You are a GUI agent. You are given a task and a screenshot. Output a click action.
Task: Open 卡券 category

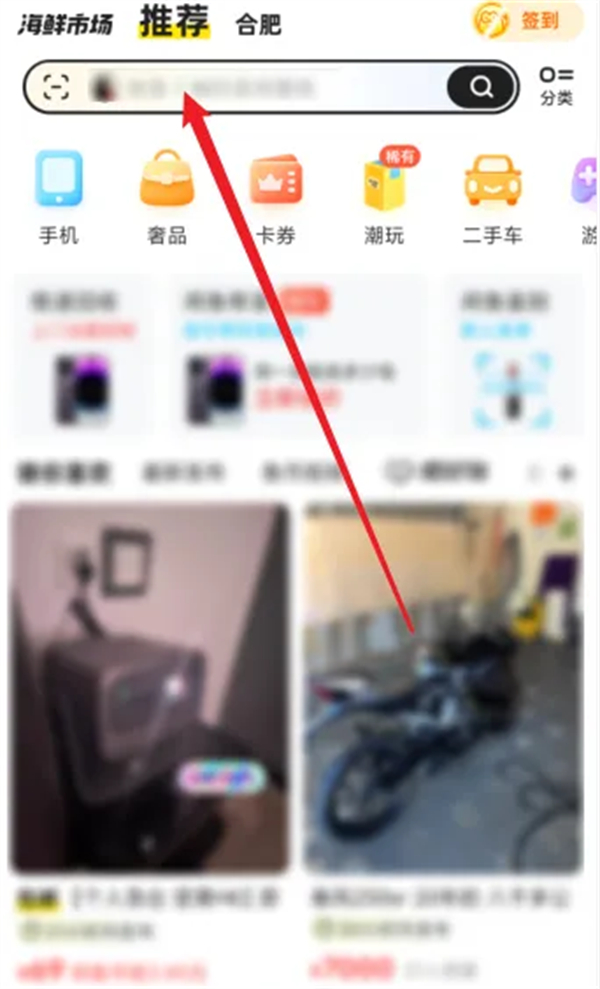coord(275,197)
